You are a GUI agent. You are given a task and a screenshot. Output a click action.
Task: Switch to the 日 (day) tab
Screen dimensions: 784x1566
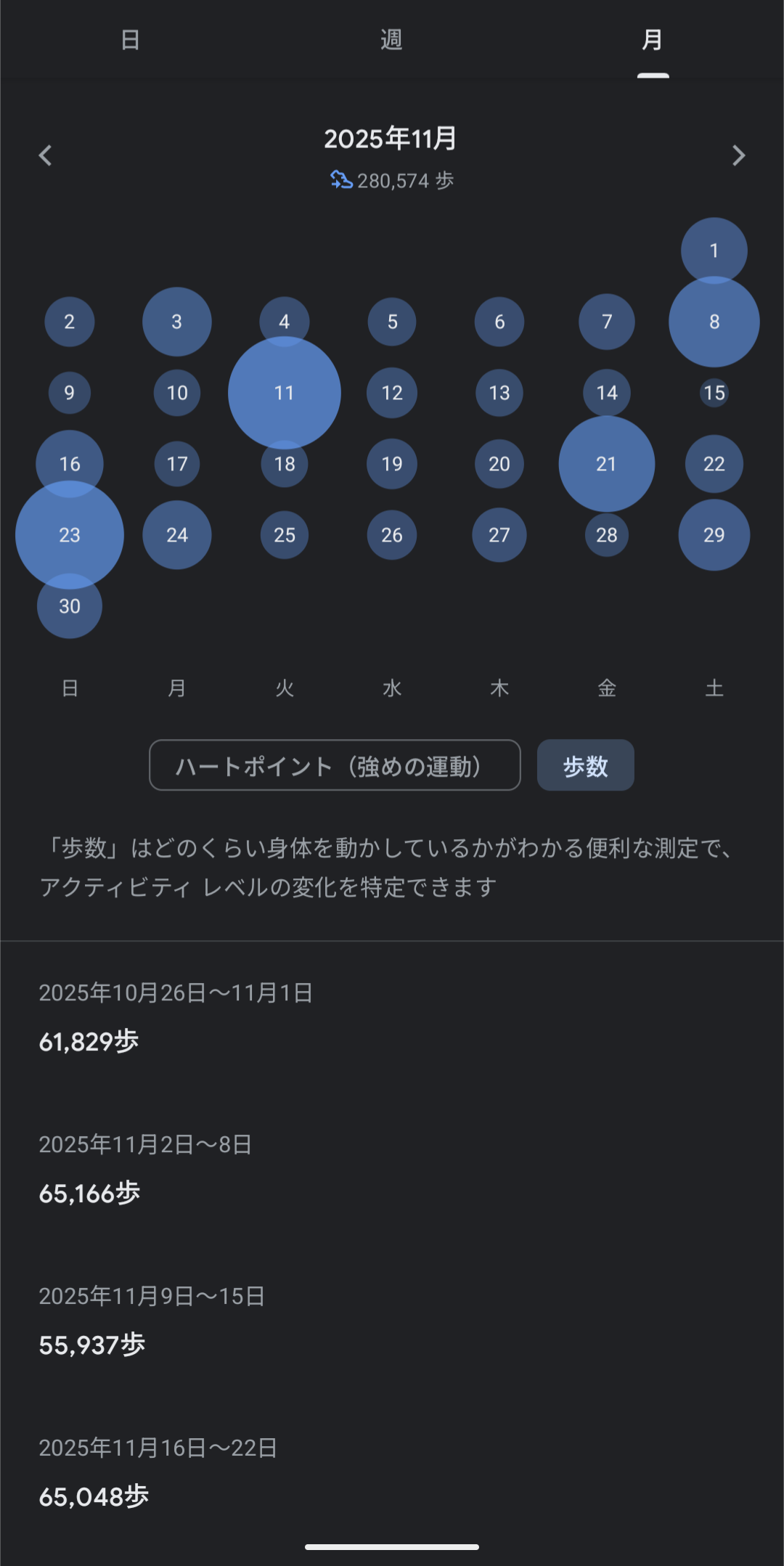pyautogui.click(x=131, y=40)
